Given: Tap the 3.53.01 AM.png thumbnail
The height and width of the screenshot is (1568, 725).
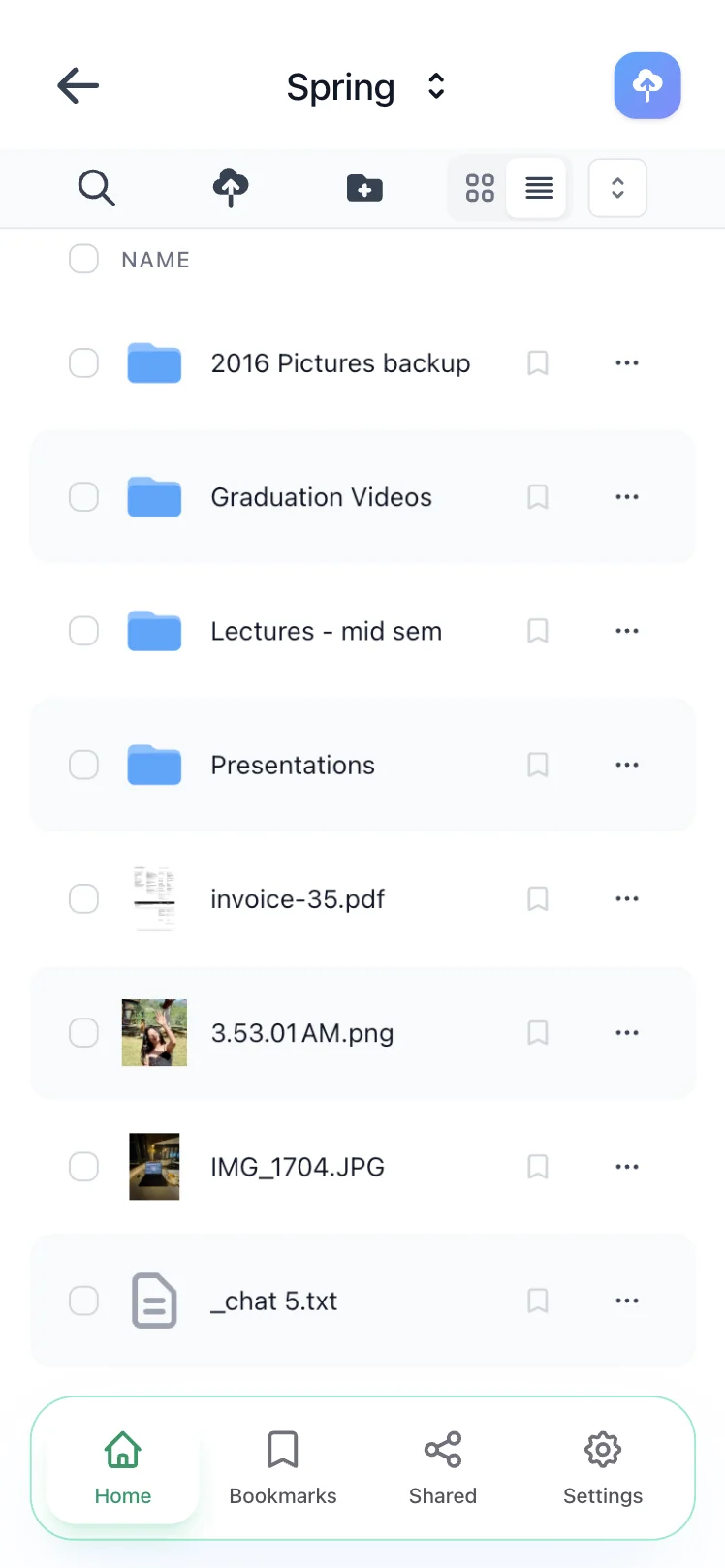Looking at the screenshot, I should pyautogui.click(x=154, y=1032).
